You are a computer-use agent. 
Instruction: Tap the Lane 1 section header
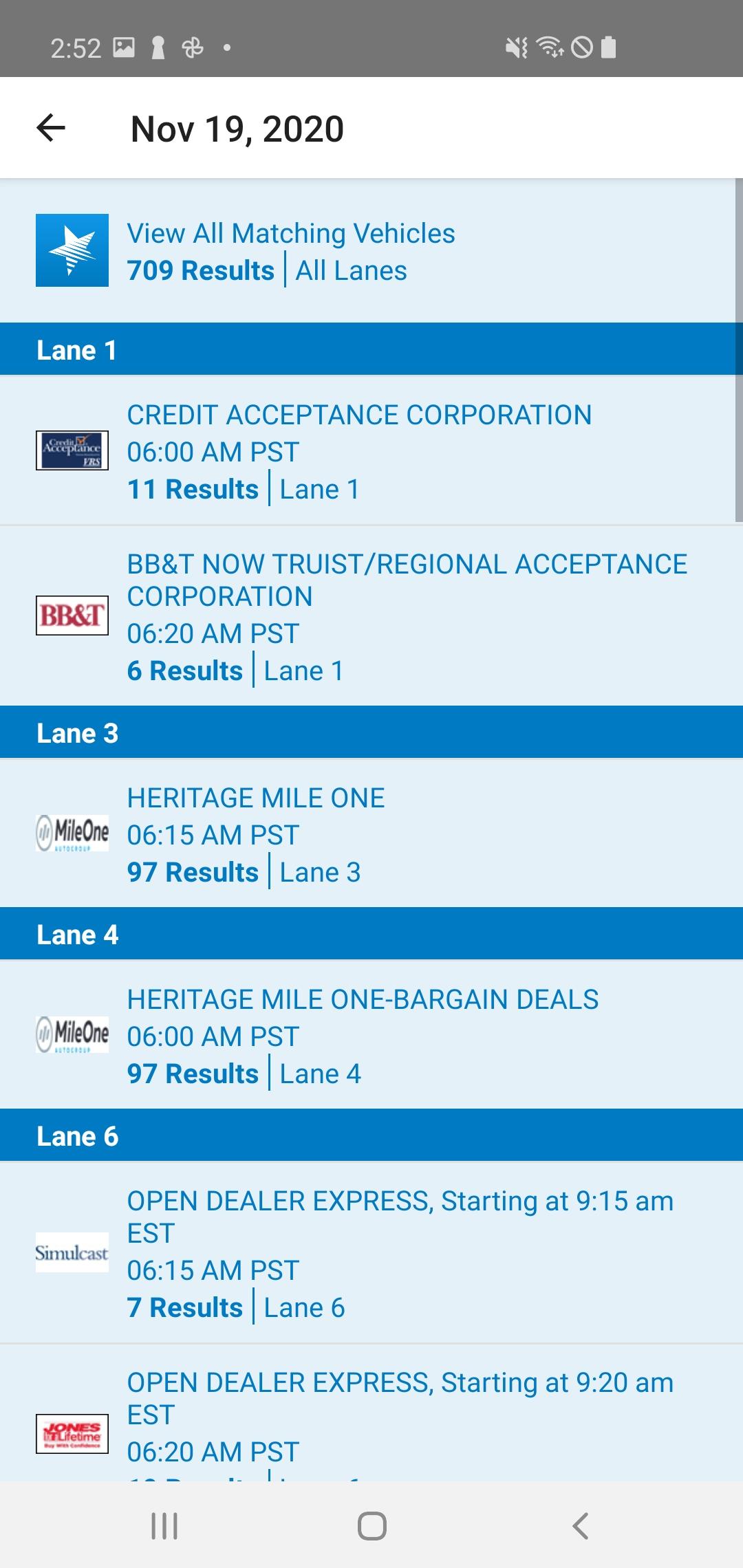[371, 349]
